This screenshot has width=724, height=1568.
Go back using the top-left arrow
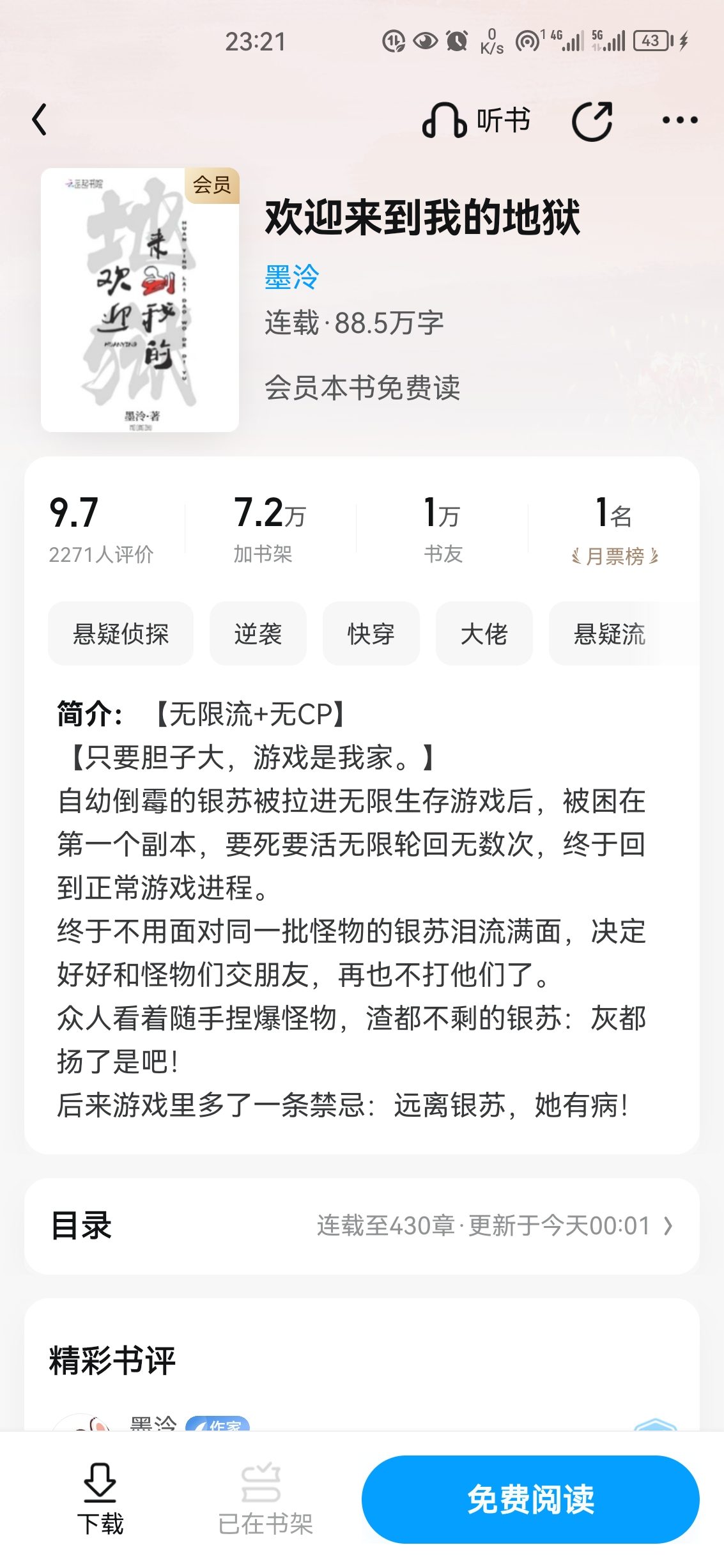(40, 120)
